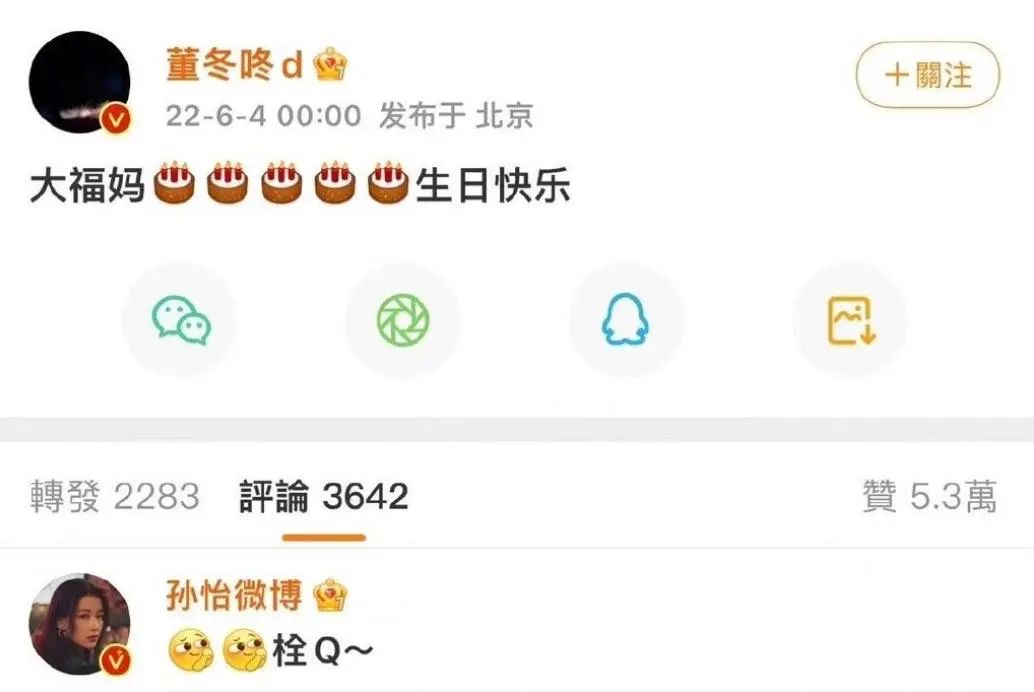This screenshot has width=1034, height=692.
Task: Share the post to QQ
Action: [x=626, y=321]
